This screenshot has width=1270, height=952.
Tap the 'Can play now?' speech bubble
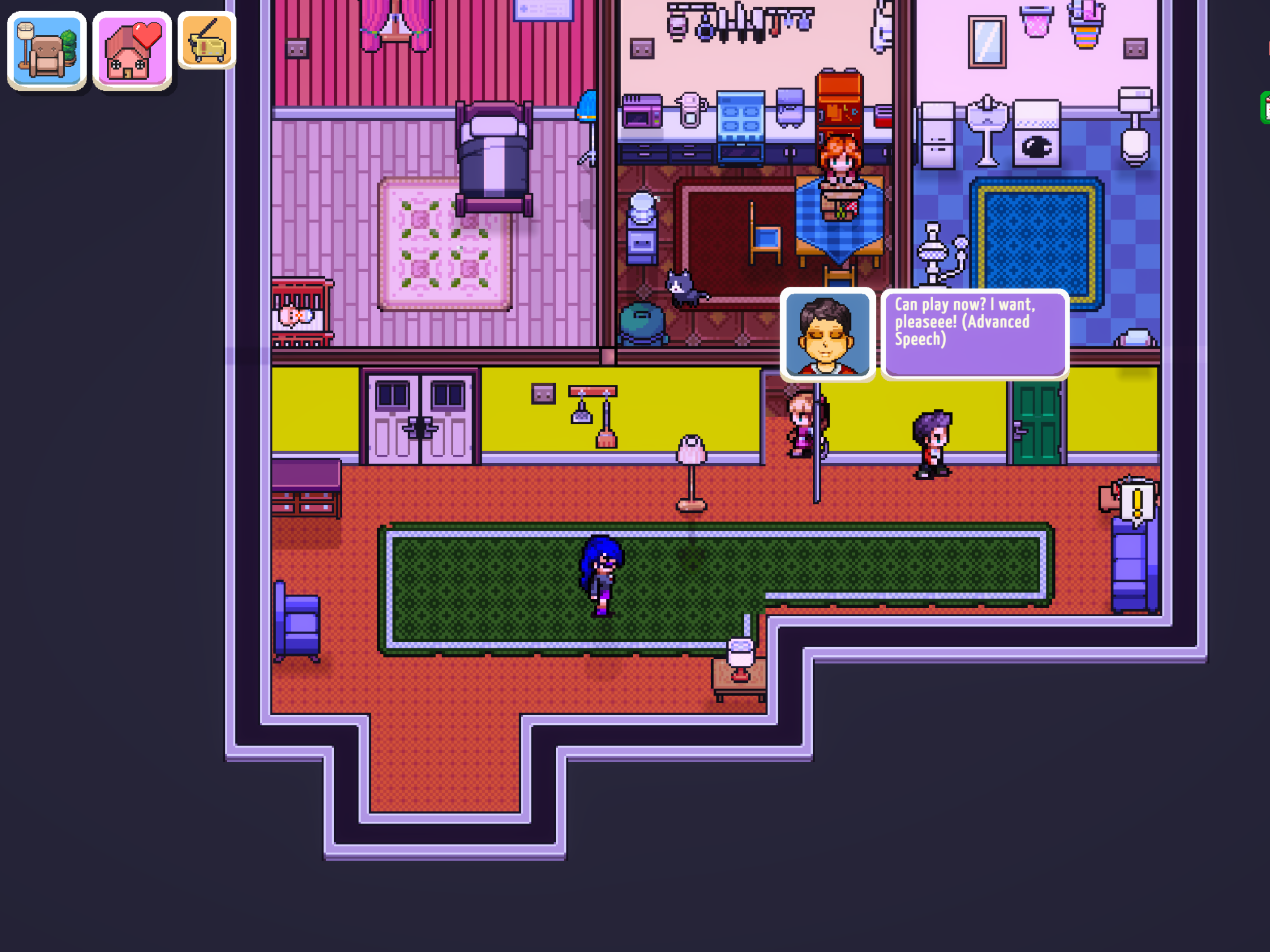point(975,334)
